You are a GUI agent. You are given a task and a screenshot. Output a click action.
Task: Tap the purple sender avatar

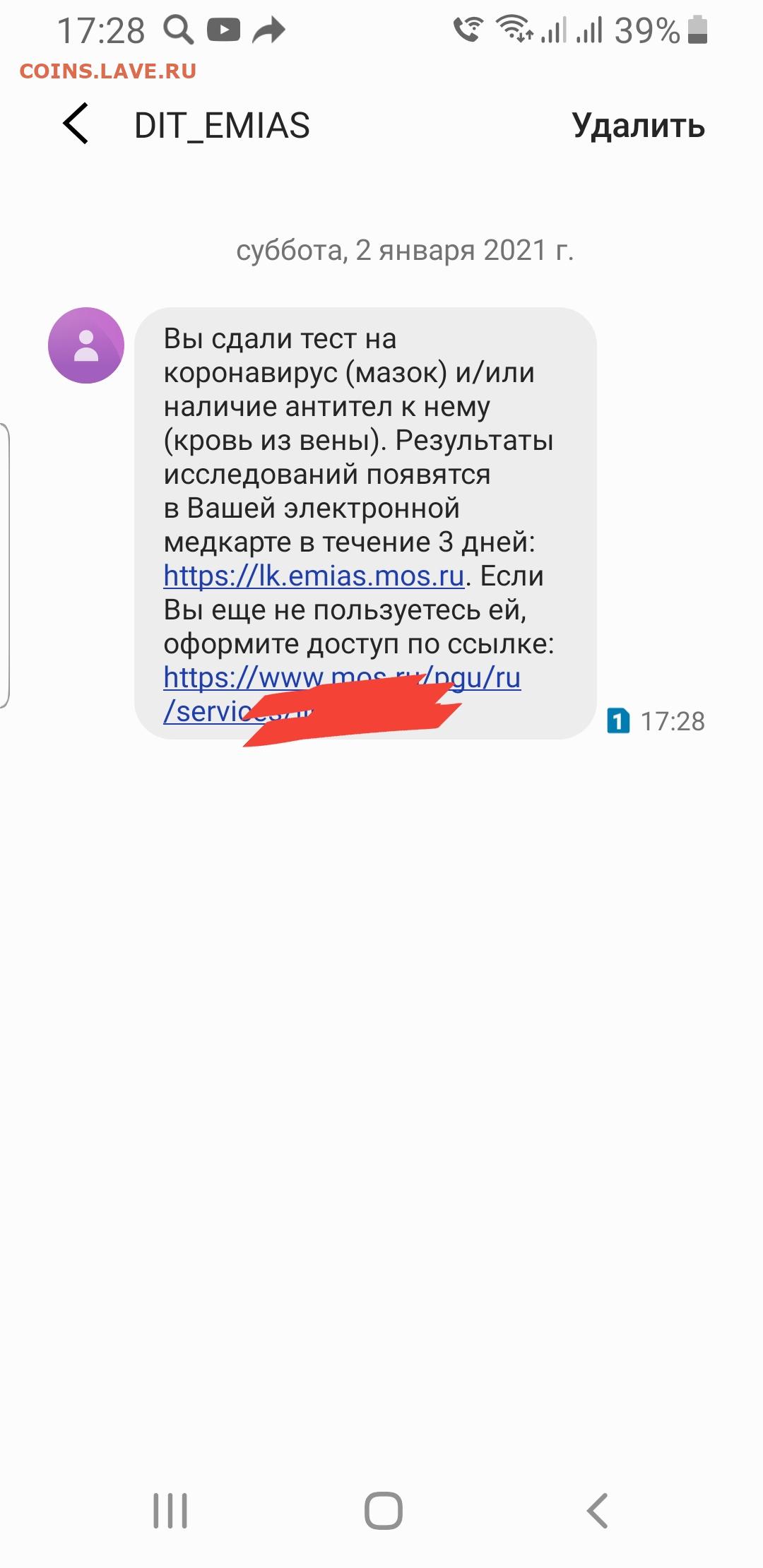tap(86, 345)
